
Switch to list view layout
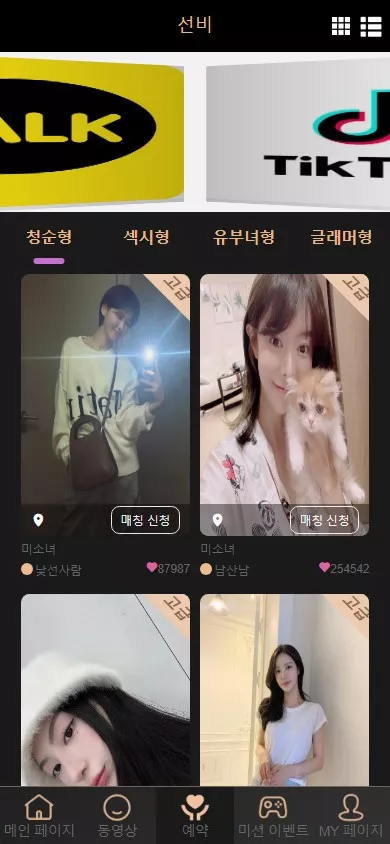(371, 26)
